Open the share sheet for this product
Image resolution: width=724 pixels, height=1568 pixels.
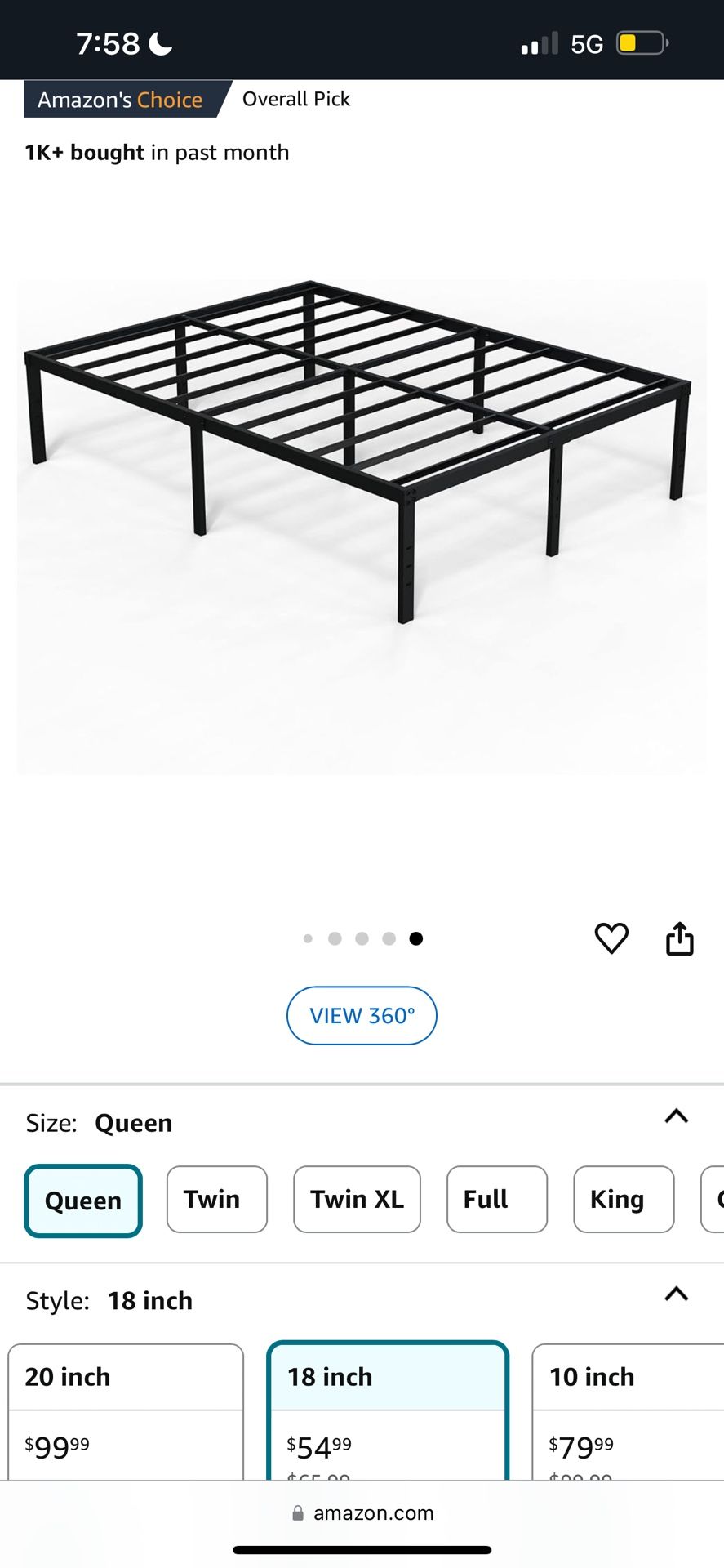click(x=680, y=938)
